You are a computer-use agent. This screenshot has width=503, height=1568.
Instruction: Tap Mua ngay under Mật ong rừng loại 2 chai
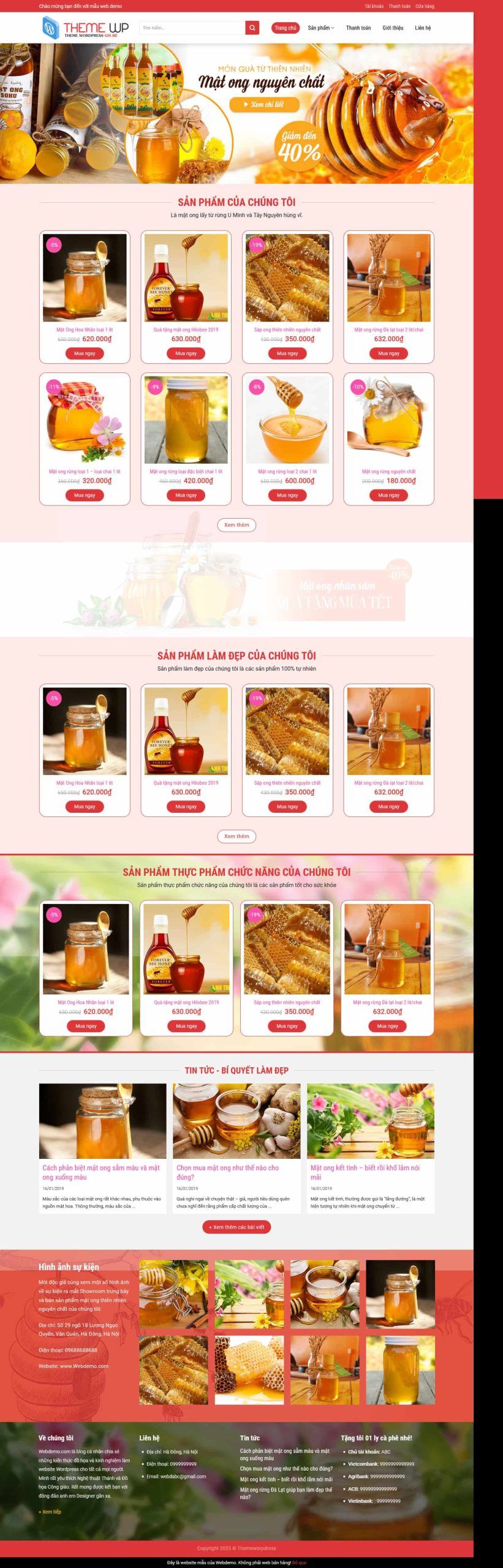point(287,495)
